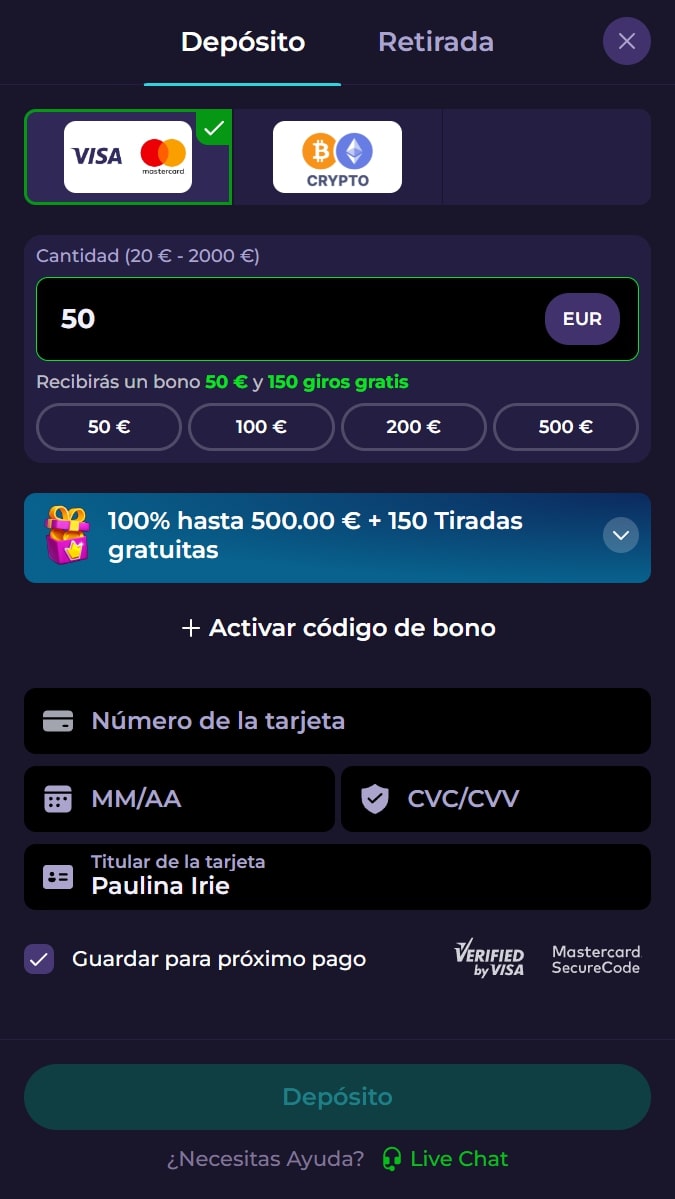The image size is (675, 1199).
Task: Submit with the bottom Depósito button
Action: (337, 1097)
